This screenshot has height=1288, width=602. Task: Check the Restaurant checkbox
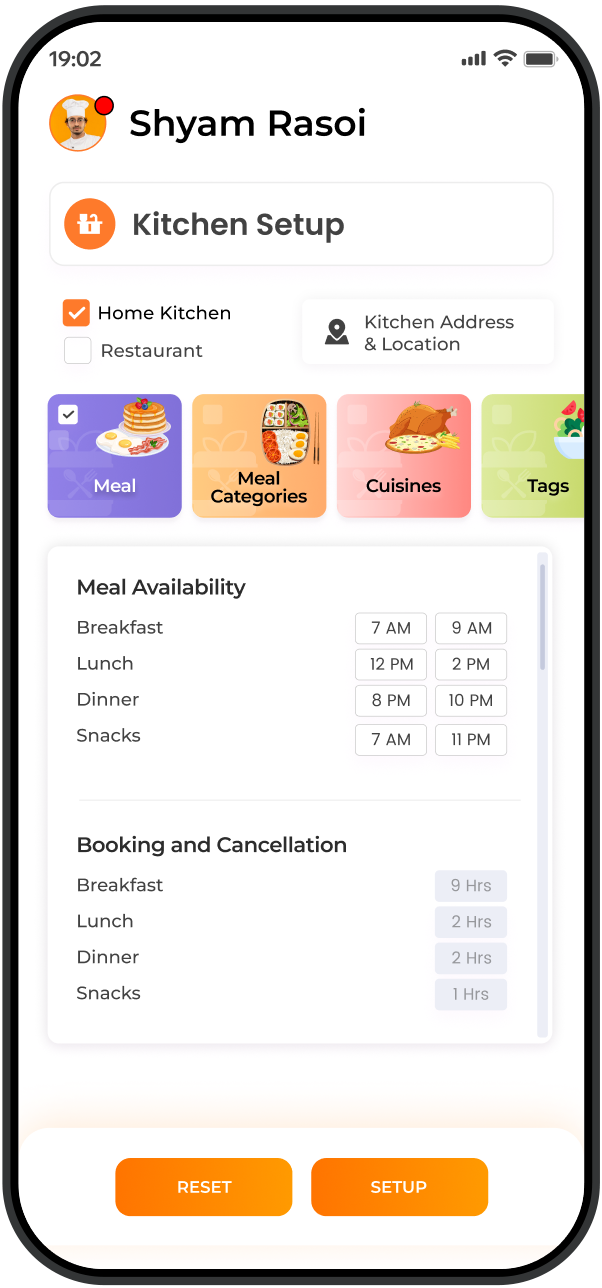point(78,351)
